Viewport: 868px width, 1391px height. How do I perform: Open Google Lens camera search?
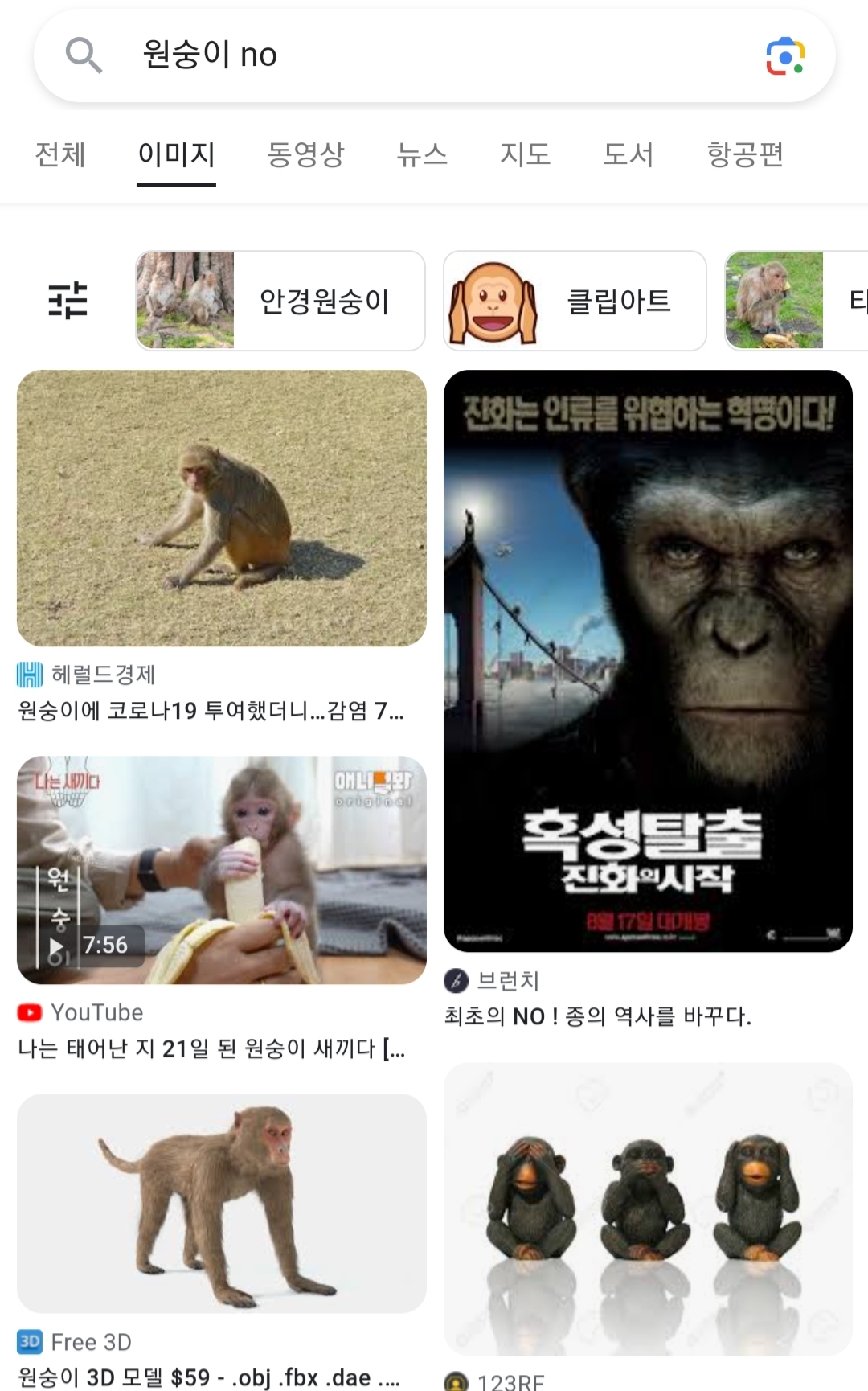tap(785, 56)
